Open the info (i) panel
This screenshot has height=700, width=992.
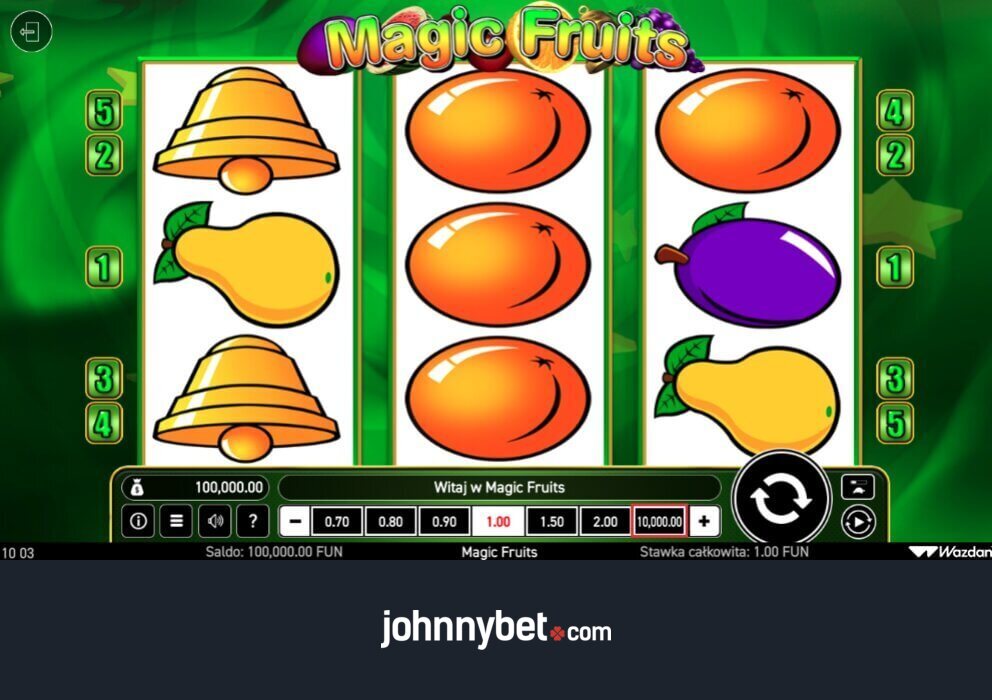point(138,521)
